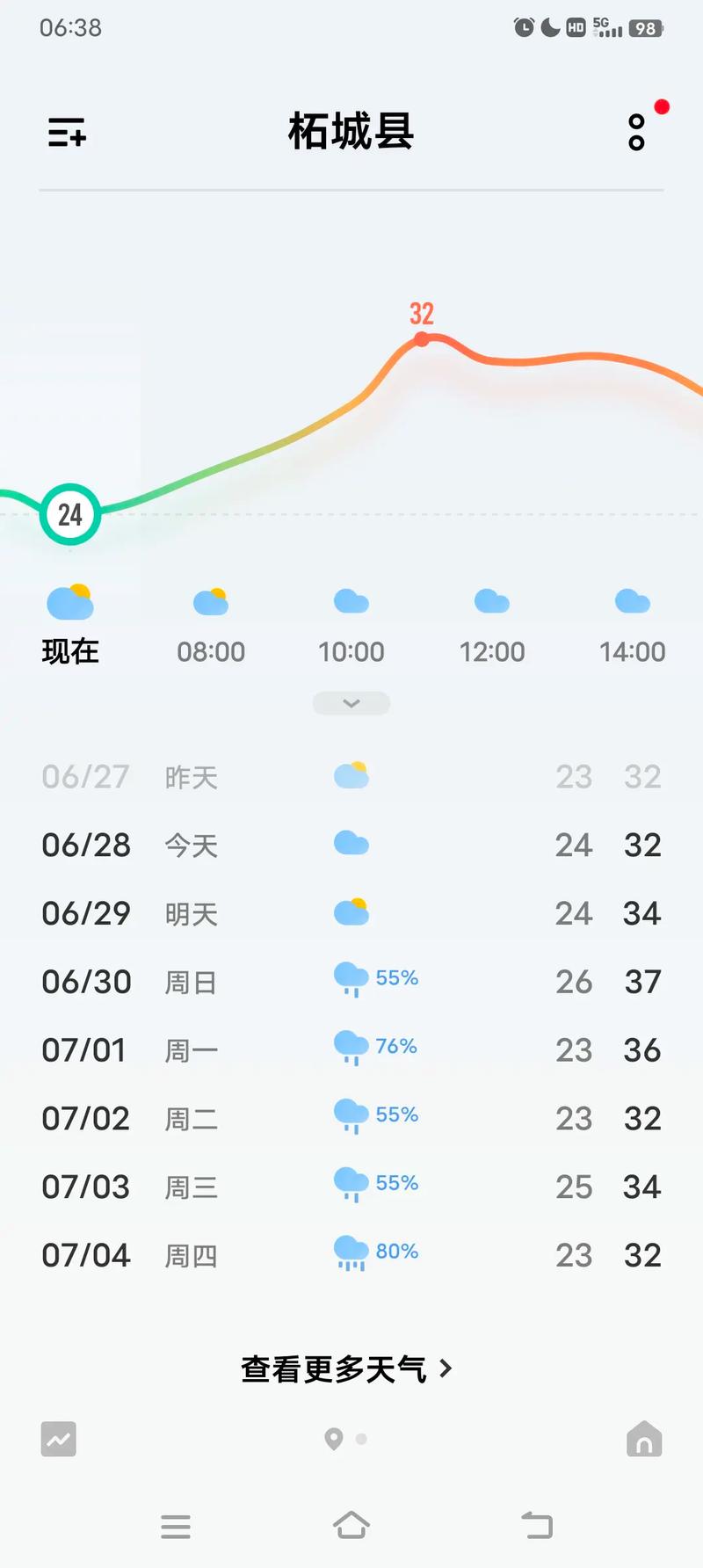Image resolution: width=703 pixels, height=1568 pixels.
Task: Tap the 24 degree temperature marker
Action: 70,515
